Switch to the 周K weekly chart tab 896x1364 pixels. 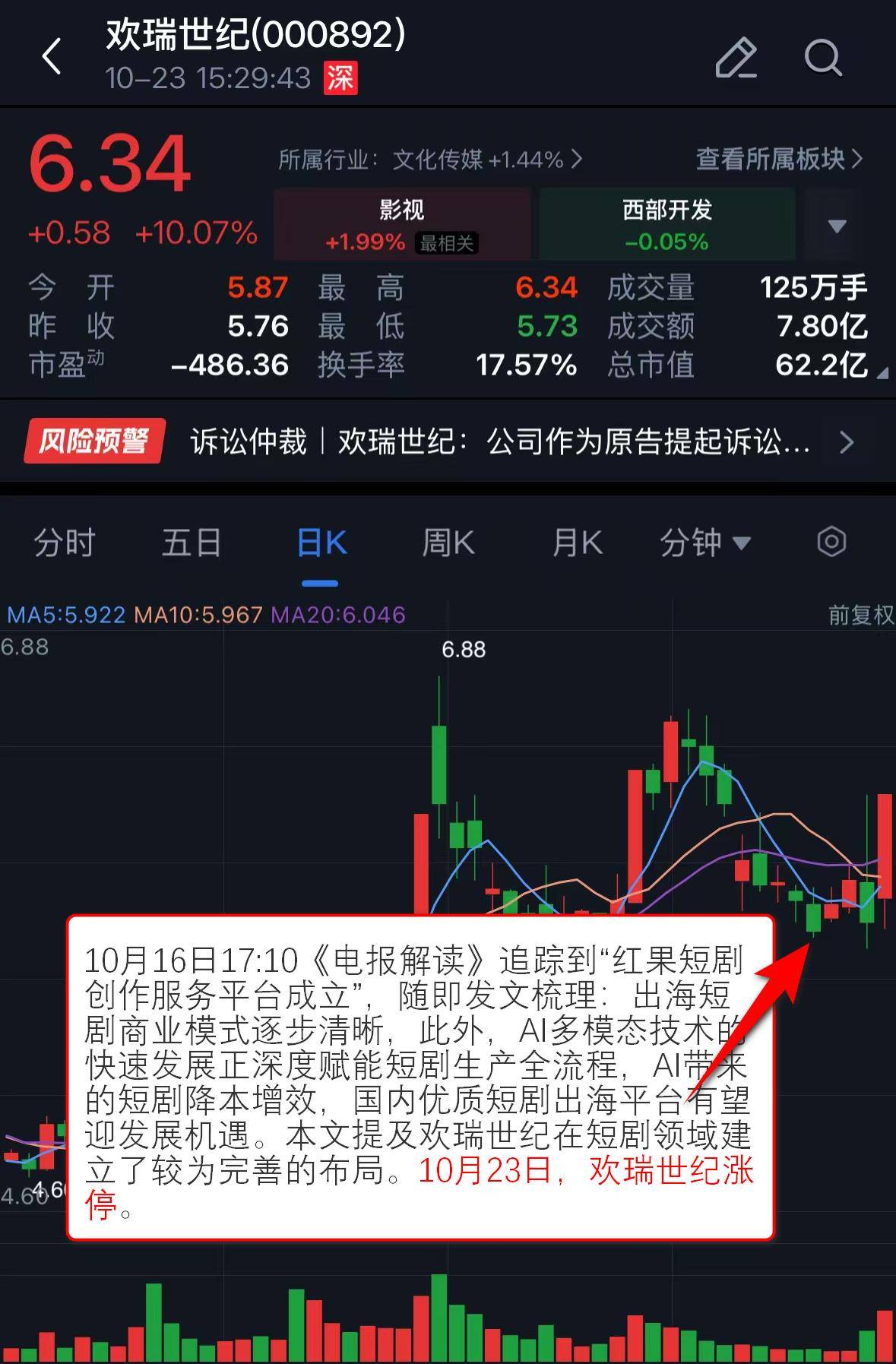pos(448,542)
